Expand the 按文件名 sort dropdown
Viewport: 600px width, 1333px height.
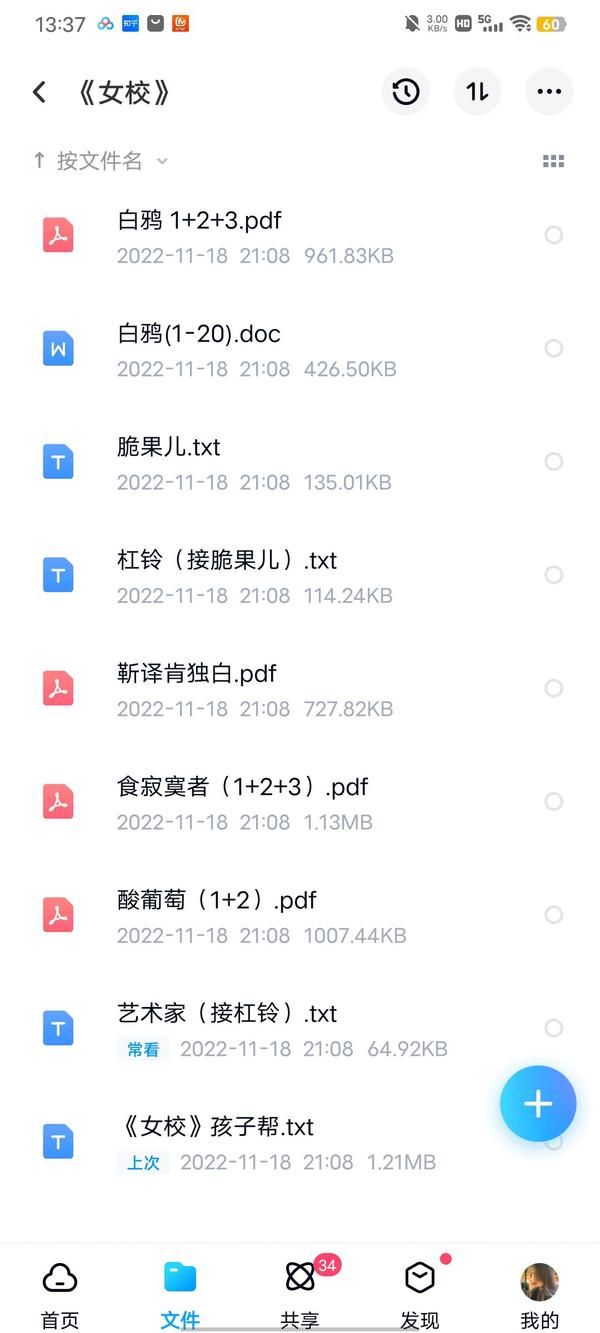(100, 160)
